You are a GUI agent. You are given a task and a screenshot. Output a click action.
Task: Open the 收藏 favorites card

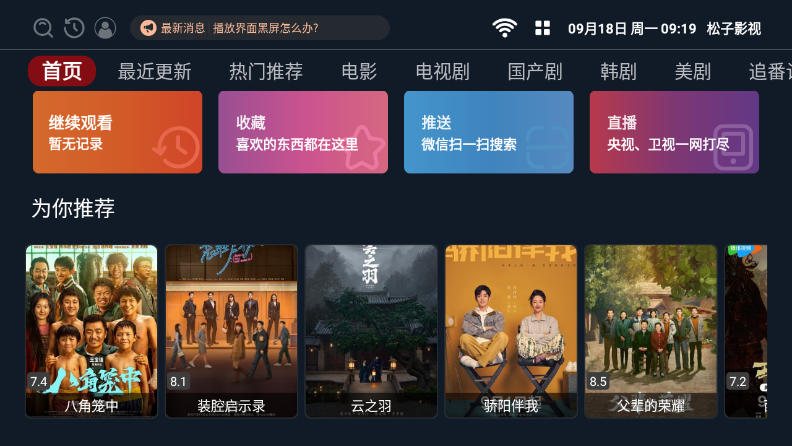point(303,132)
